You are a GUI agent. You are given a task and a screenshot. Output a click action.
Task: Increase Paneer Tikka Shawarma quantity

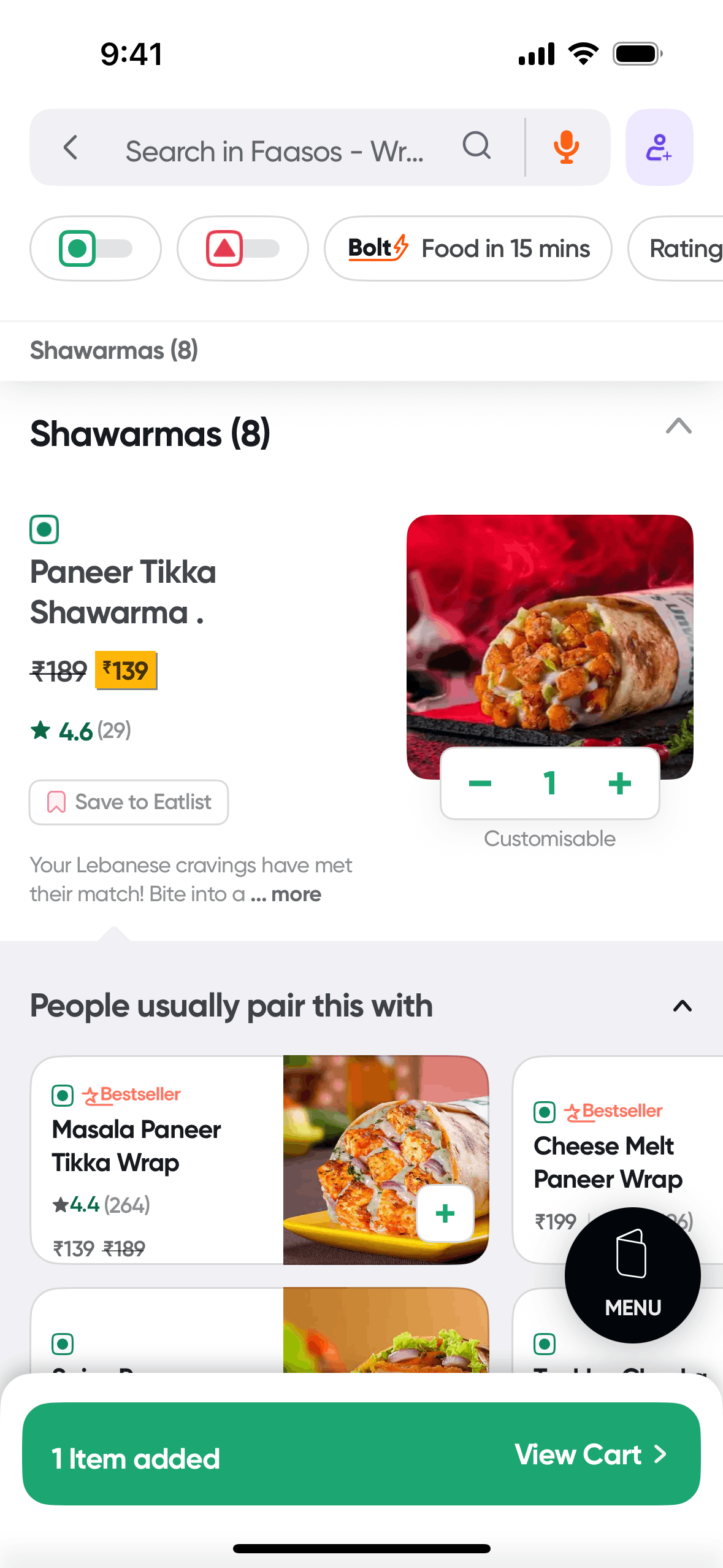[620, 783]
